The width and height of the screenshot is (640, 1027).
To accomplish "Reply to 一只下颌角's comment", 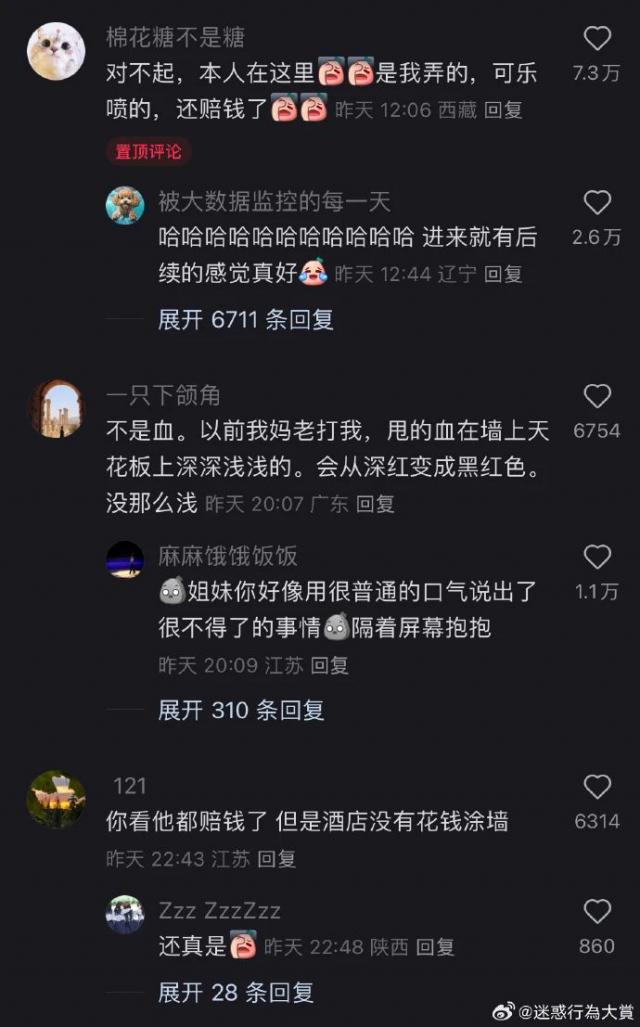I will click(375, 504).
